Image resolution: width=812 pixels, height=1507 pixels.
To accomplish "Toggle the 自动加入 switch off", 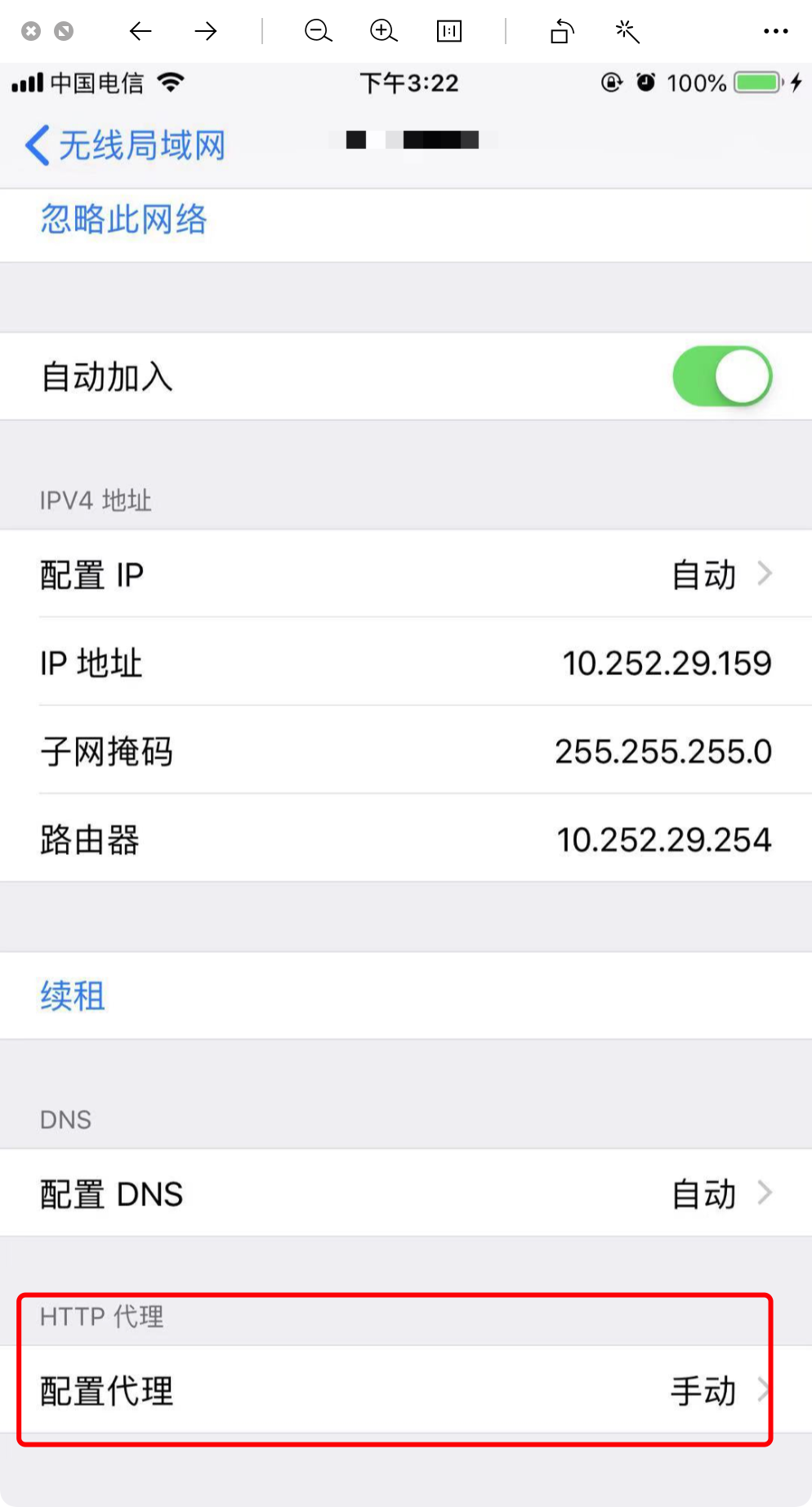I will (721, 377).
